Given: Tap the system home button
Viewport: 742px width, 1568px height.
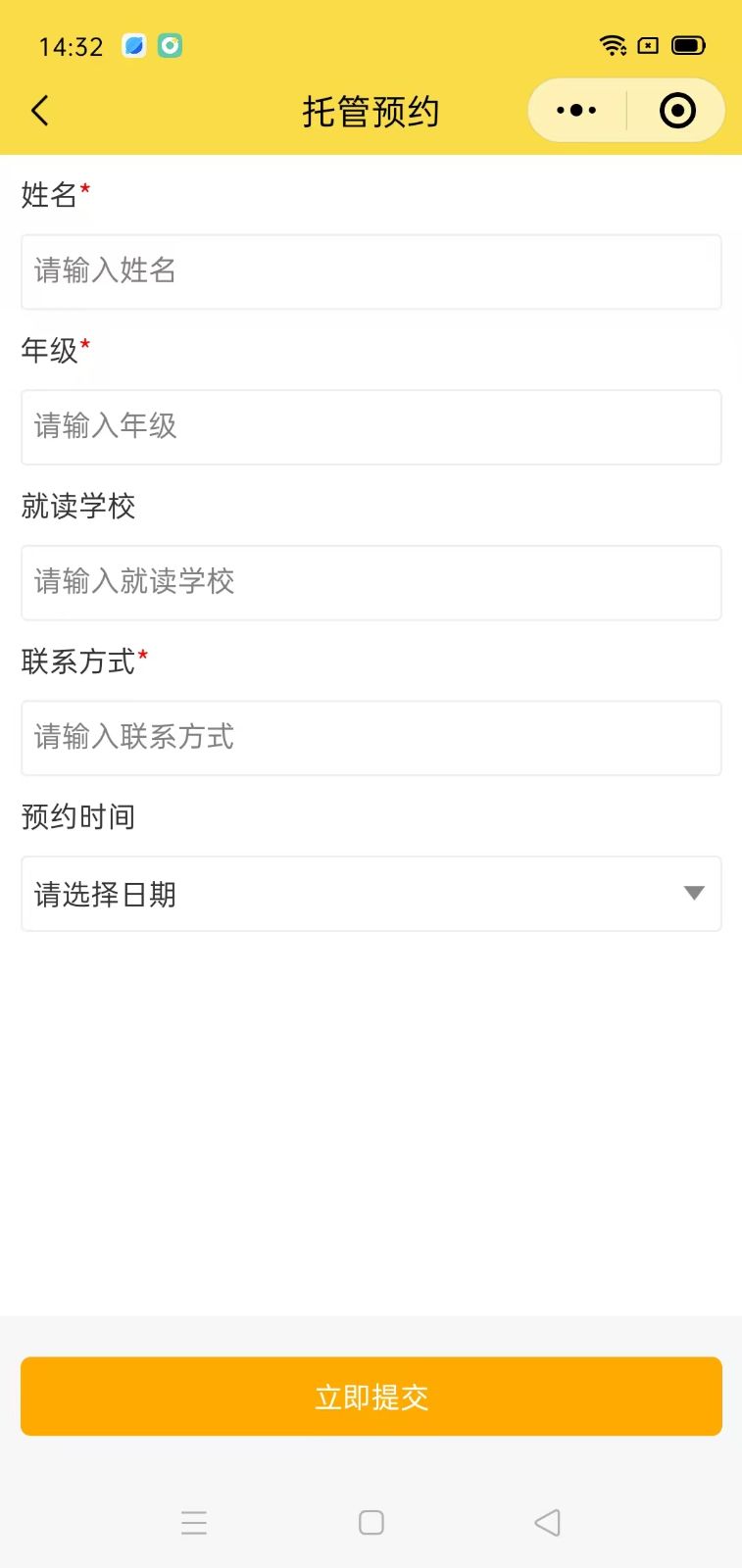Looking at the screenshot, I should (x=371, y=1522).
